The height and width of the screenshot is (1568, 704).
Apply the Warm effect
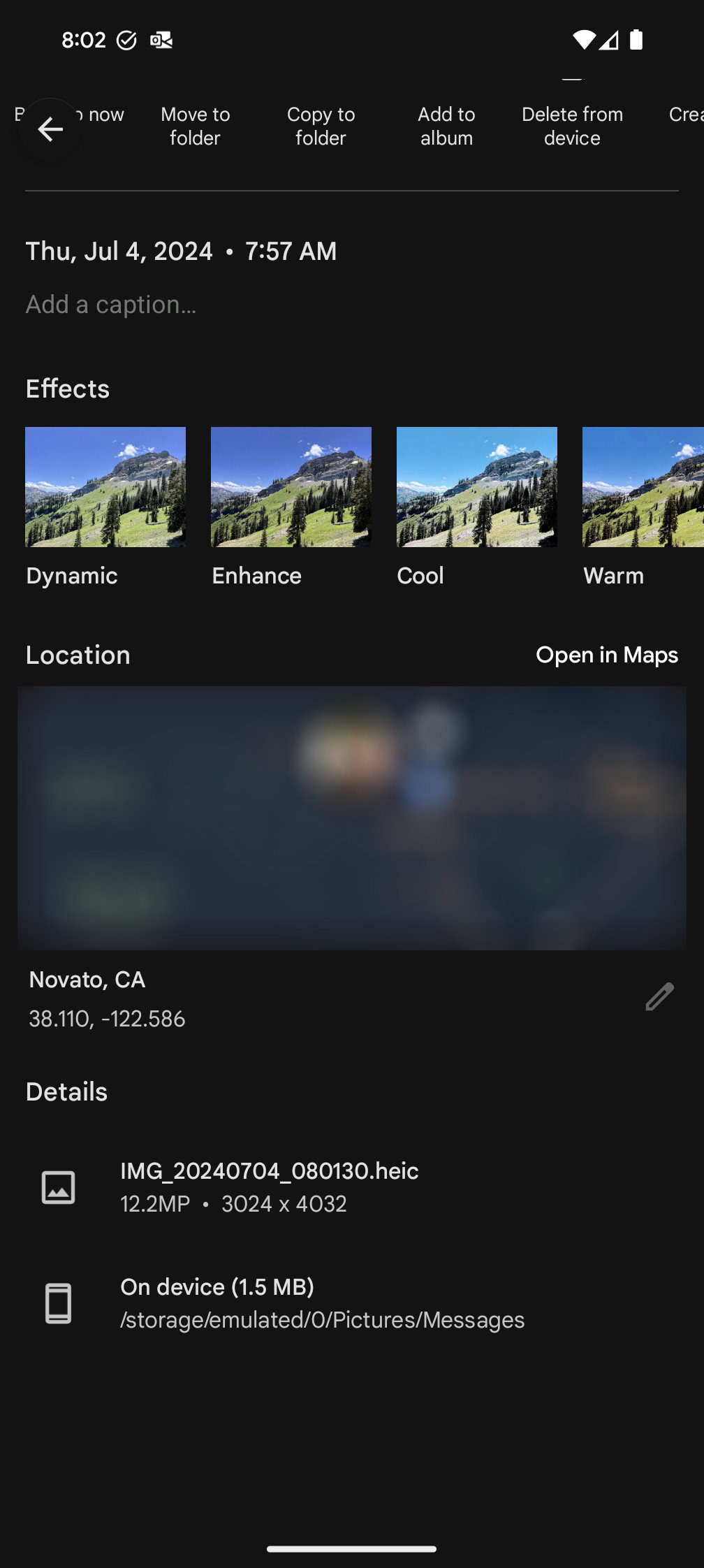[x=643, y=487]
